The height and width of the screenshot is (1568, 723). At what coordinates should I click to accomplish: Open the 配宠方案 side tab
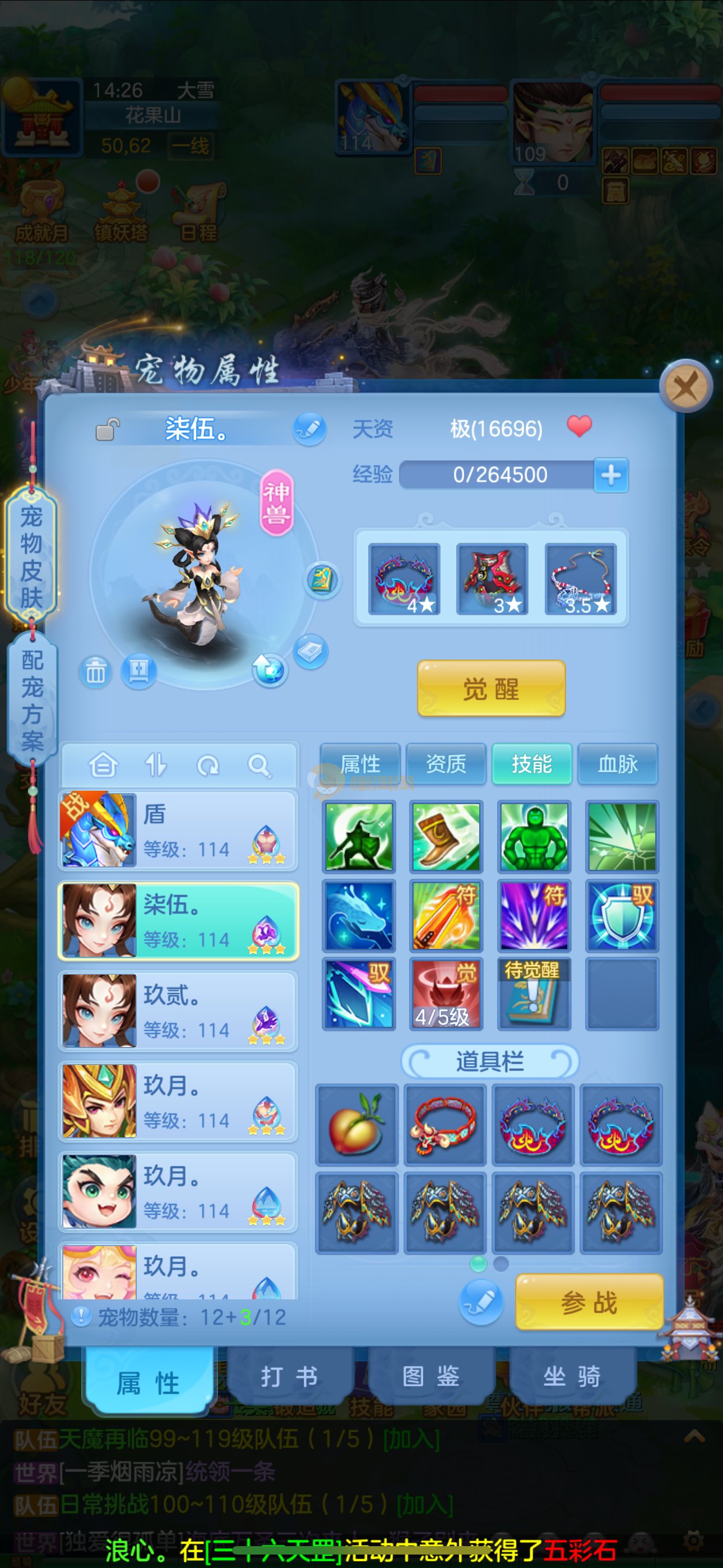31,700
